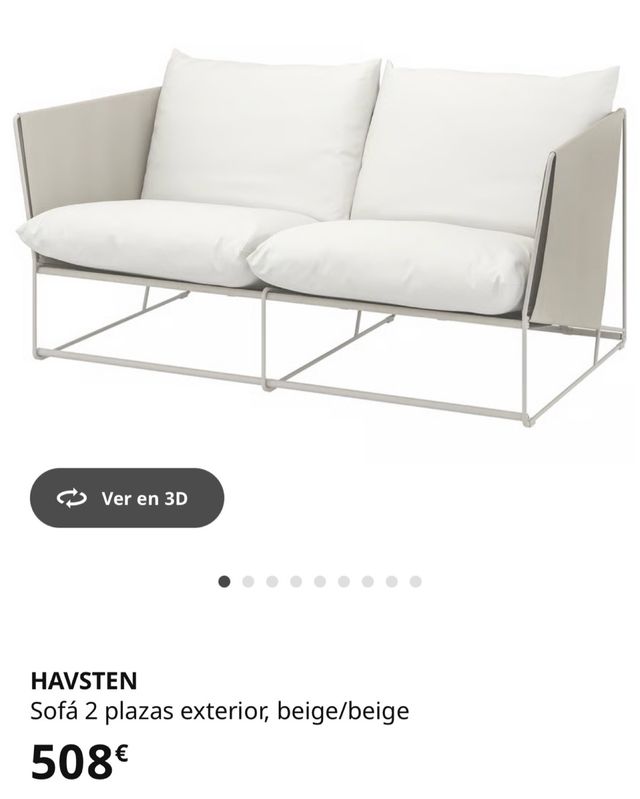The width and height of the screenshot is (640, 799).
Task: Open the 3D view of the sofa
Action: pos(126,498)
